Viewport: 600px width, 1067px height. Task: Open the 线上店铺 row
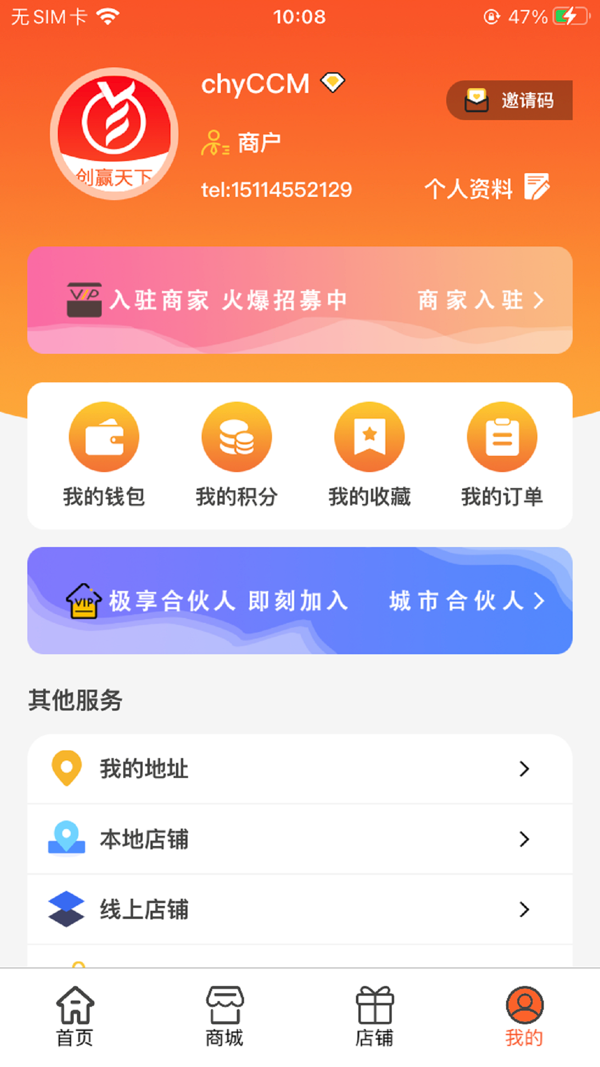coord(300,909)
